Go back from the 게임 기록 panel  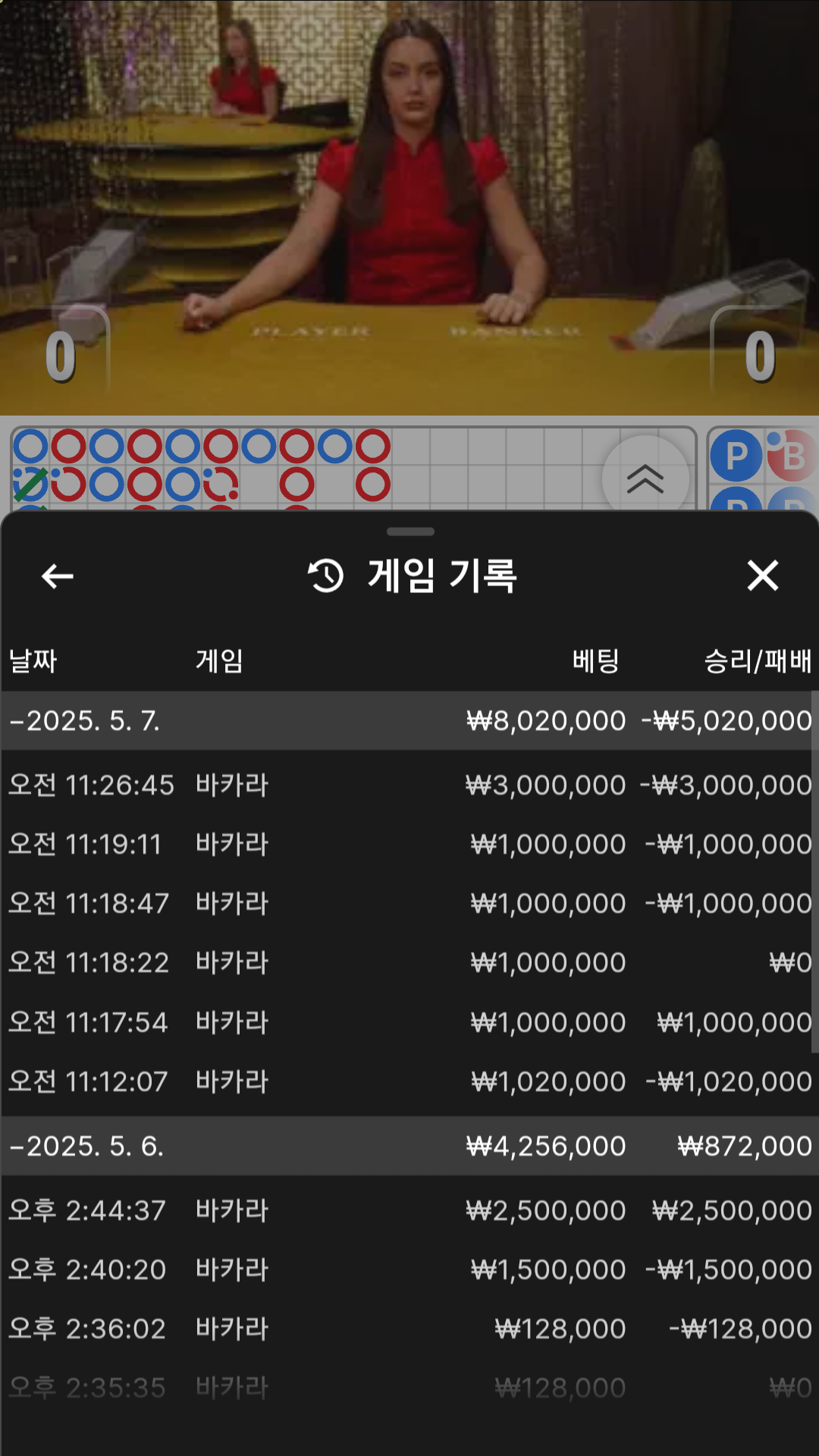pyautogui.click(x=58, y=576)
